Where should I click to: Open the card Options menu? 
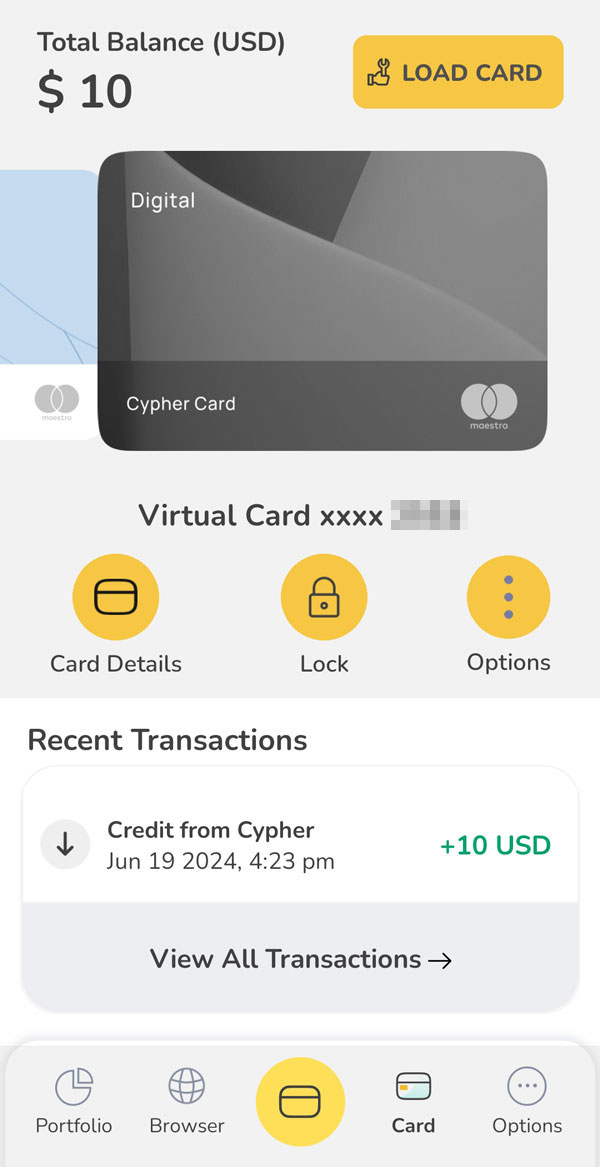(508, 598)
